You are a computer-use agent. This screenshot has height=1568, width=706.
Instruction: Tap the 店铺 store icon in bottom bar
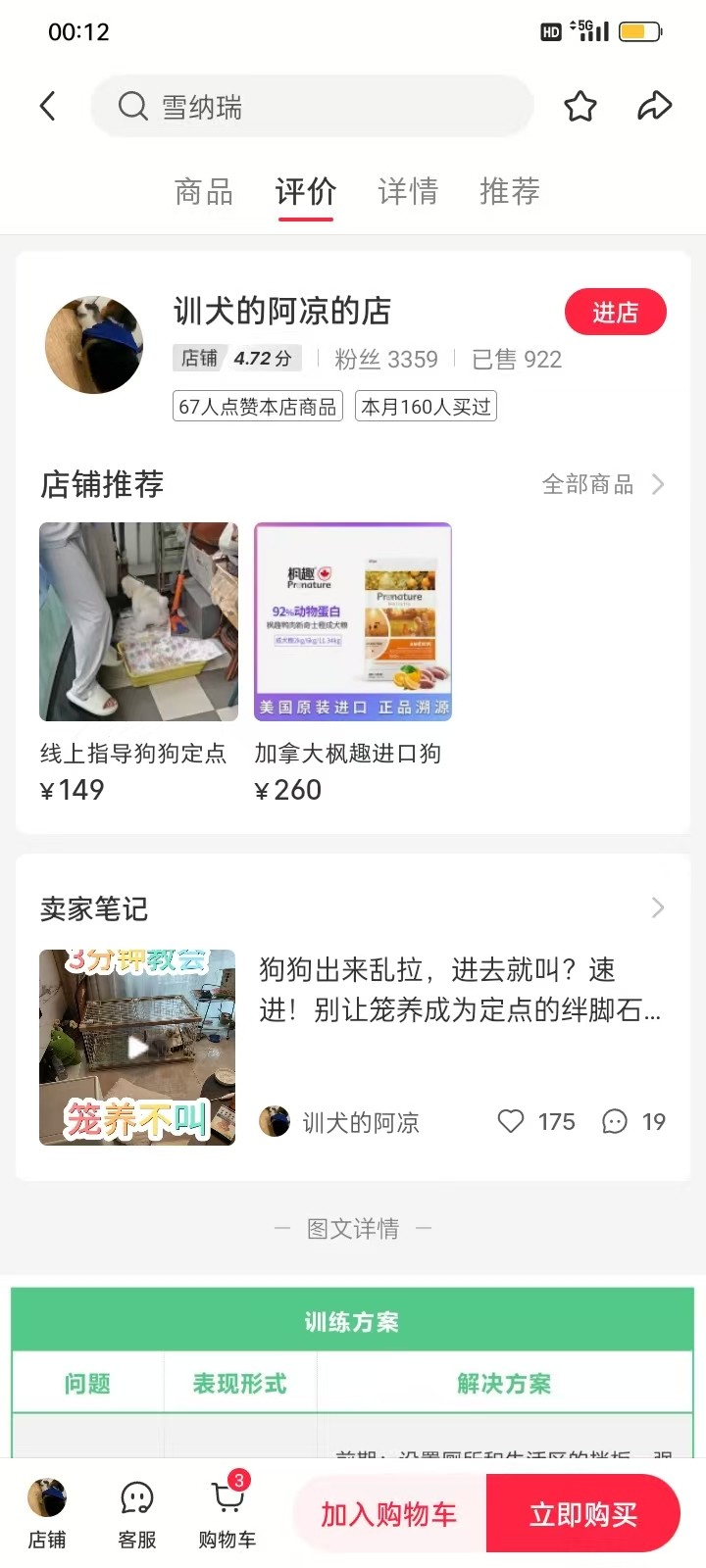[47, 1512]
